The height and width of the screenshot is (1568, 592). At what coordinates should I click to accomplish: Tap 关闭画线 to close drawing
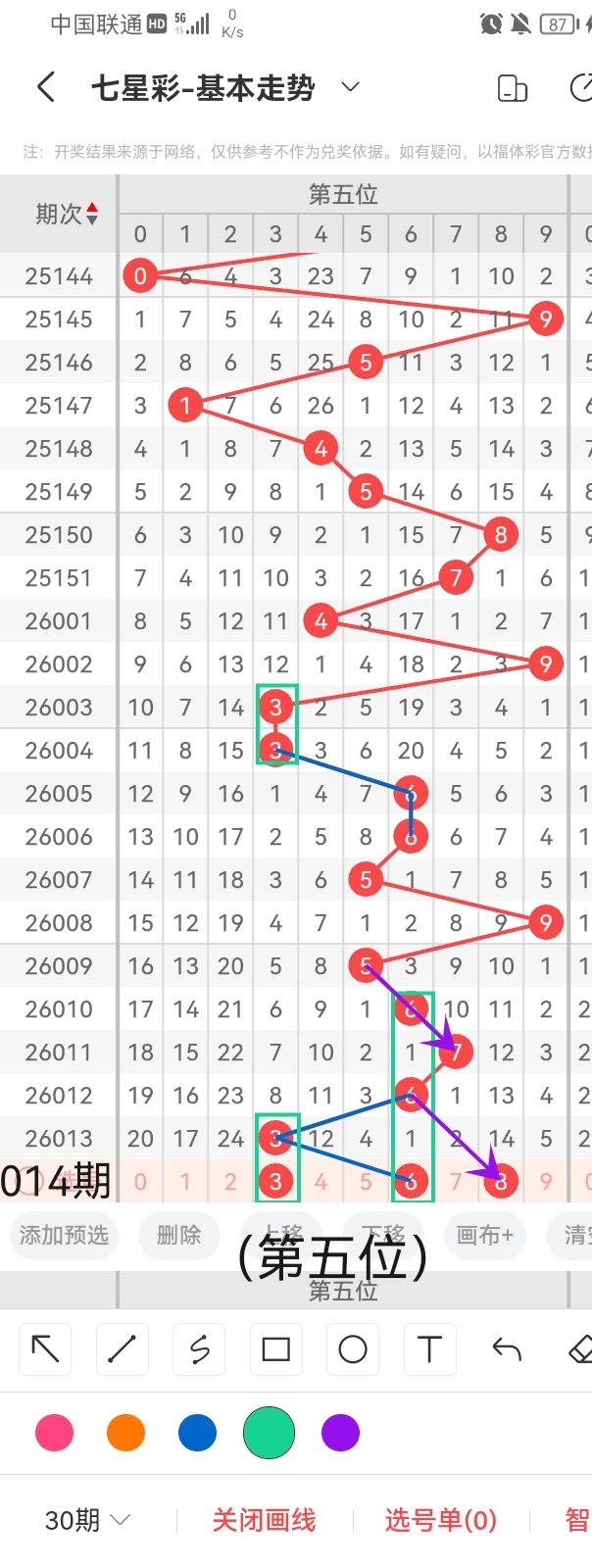pos(264,1520)
